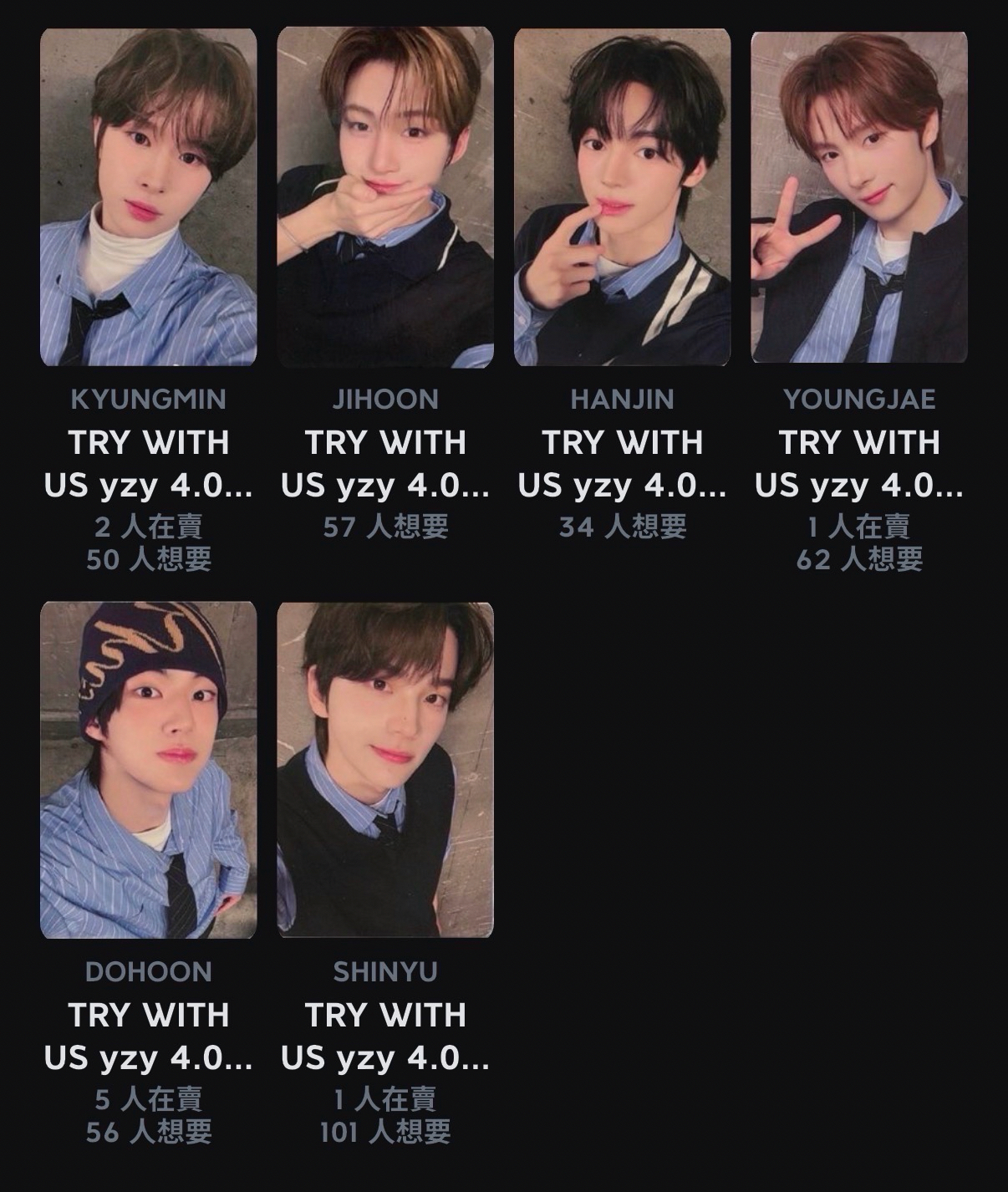Select the YOUNGJAE photocard card
The image size is (1008, 1192).
(859, 197)
